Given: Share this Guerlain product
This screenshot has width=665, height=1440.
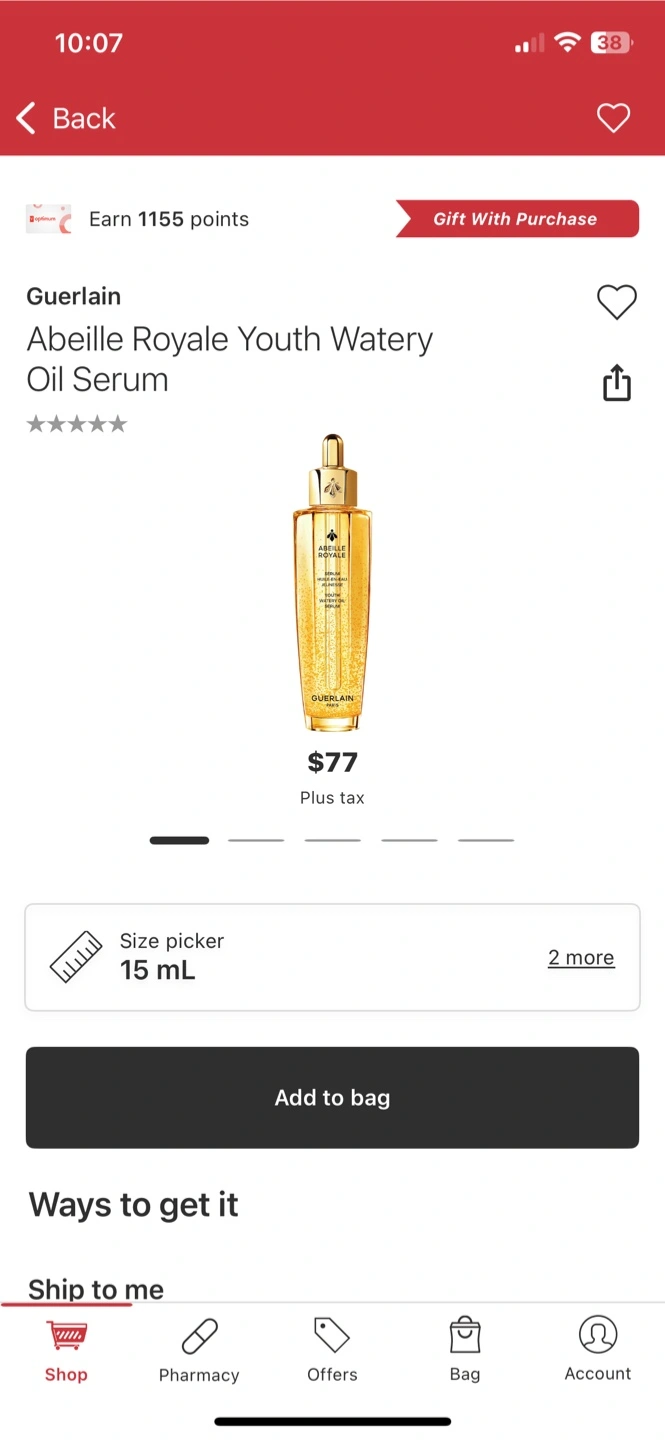Looking at the screenshot, I should tap(617, 383).
